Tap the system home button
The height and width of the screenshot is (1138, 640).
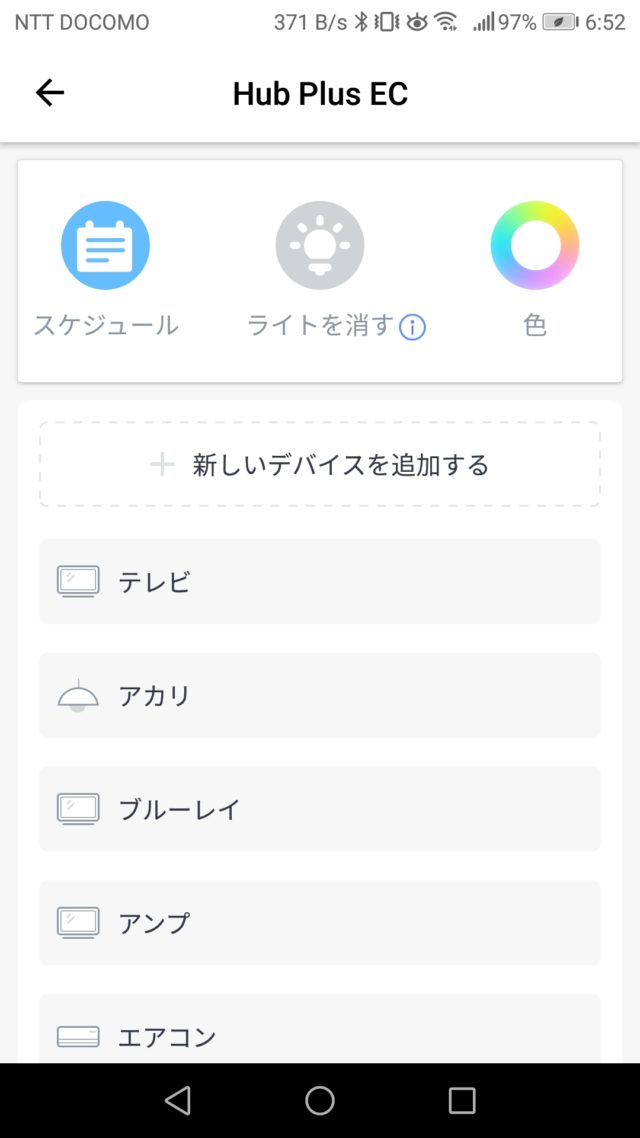(x=319, y=1100)
